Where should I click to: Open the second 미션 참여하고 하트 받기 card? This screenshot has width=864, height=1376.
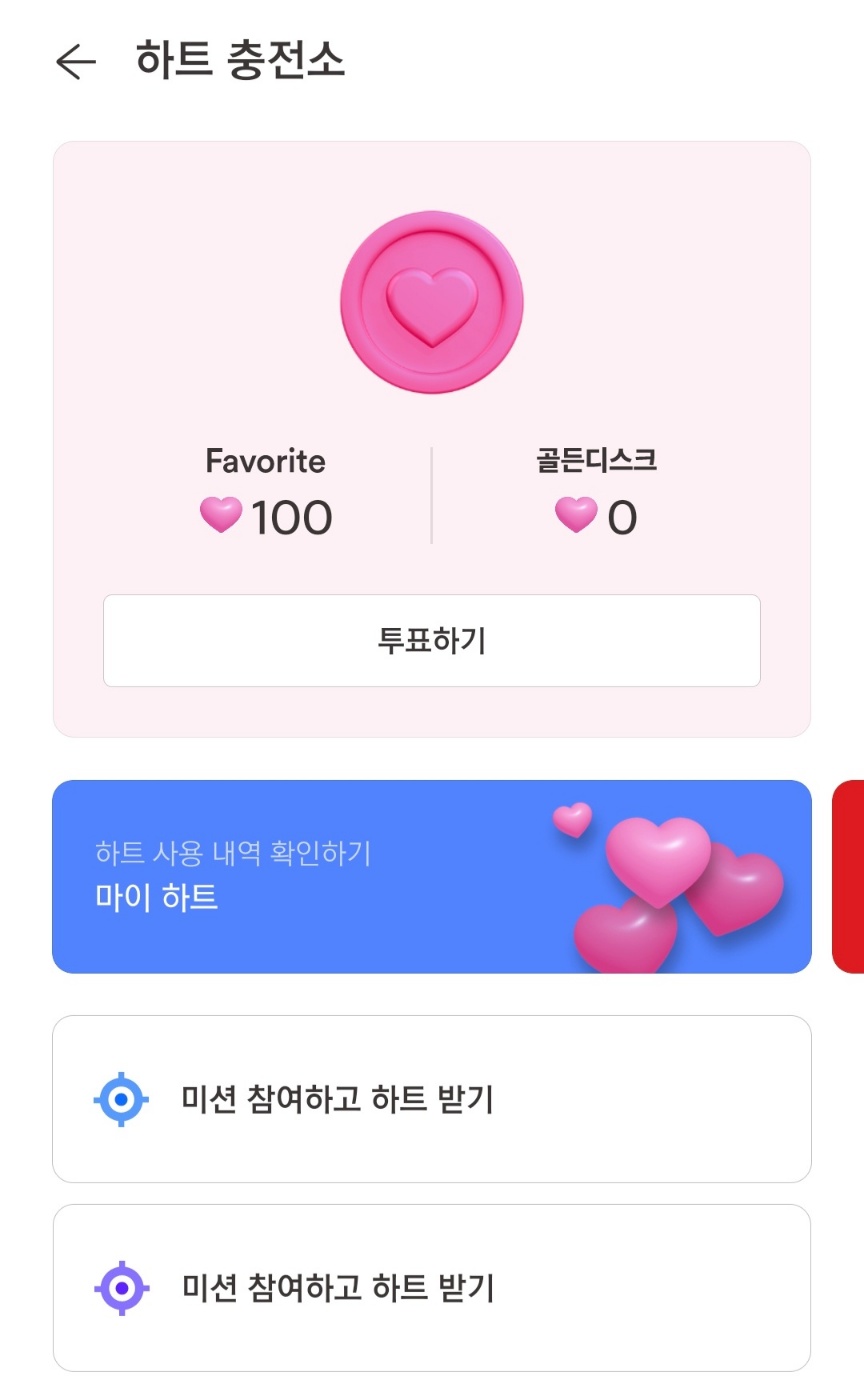(431, 1286)
